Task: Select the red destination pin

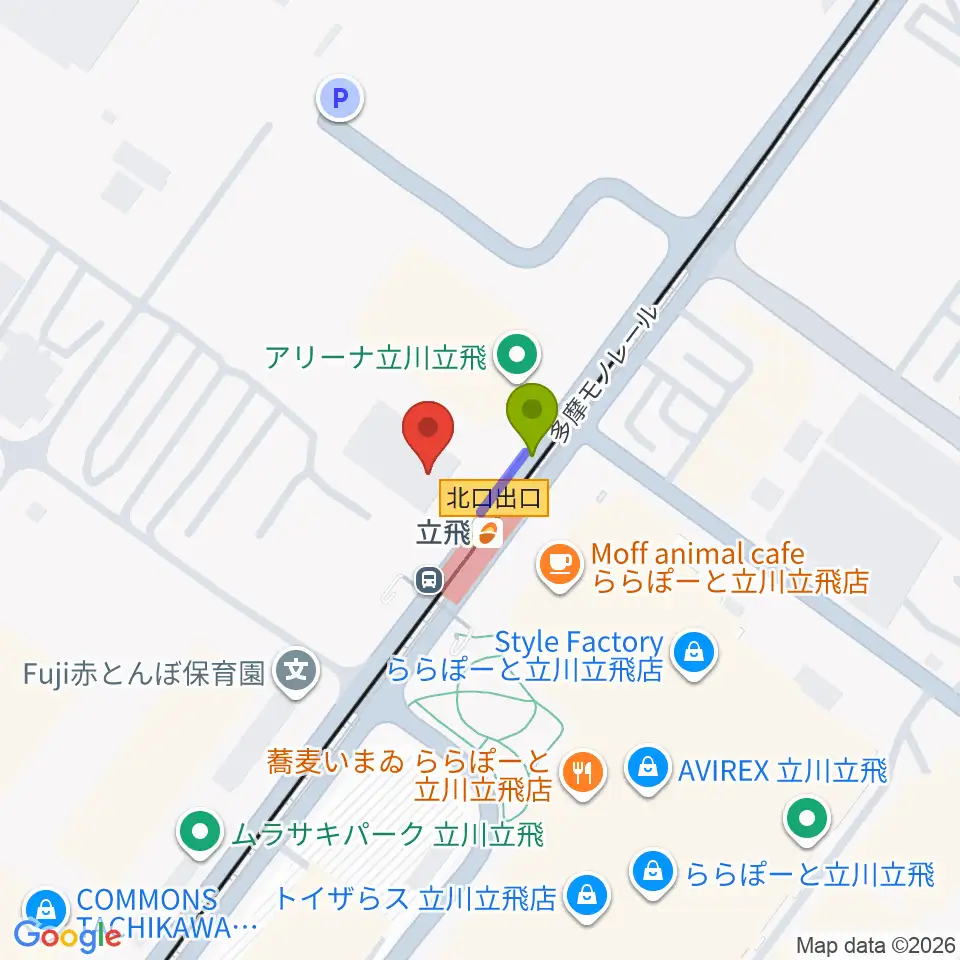Action: (x=428, y=437)
